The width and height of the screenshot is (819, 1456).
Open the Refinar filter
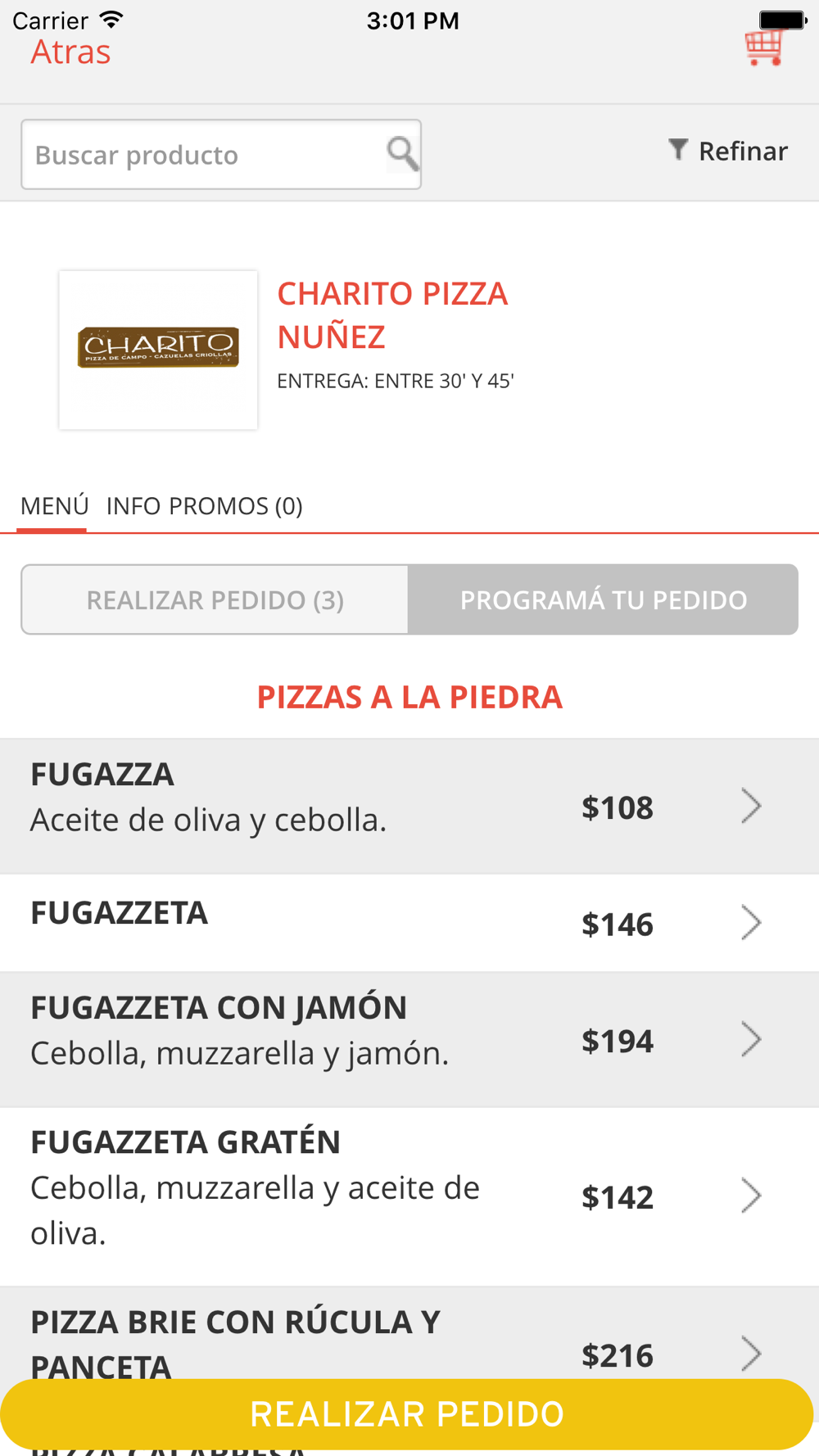tap(727, 151)
